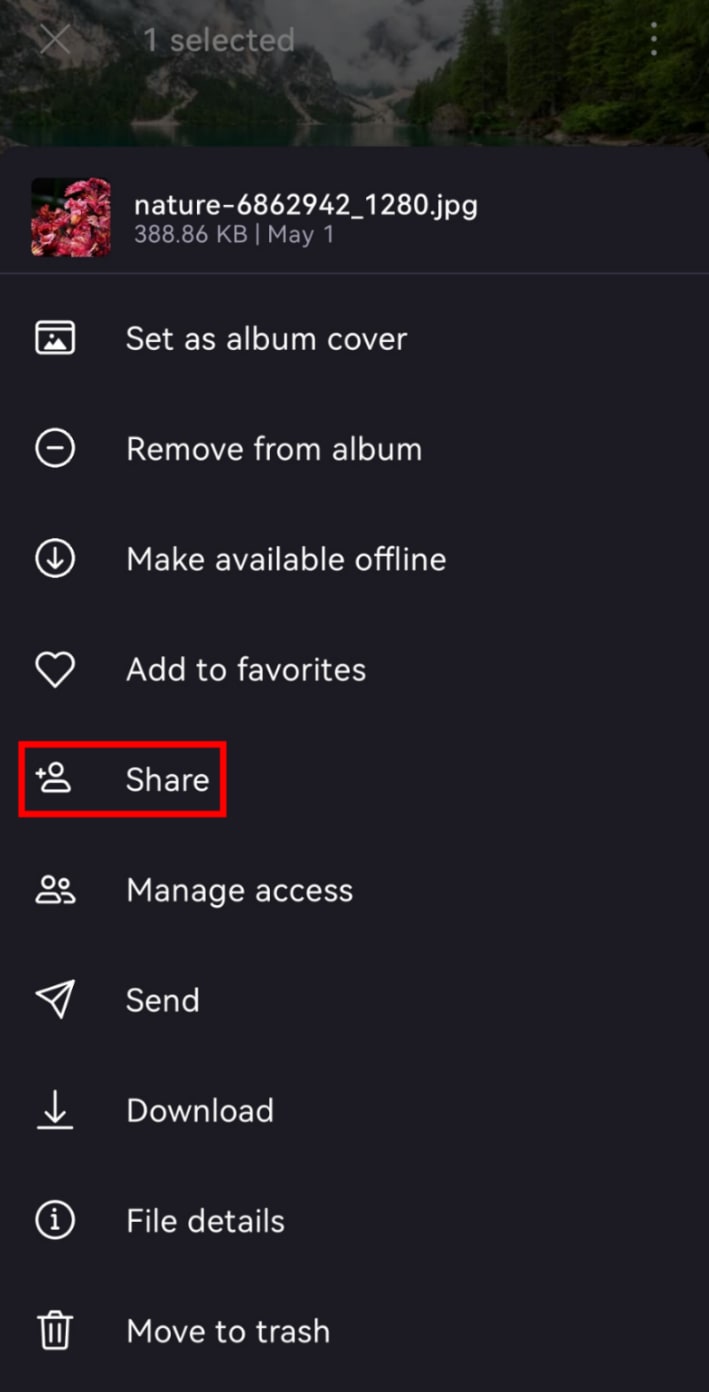Screen dimensions: 709x1392
Task: Open Manage access
Action: tap(239, 890)
